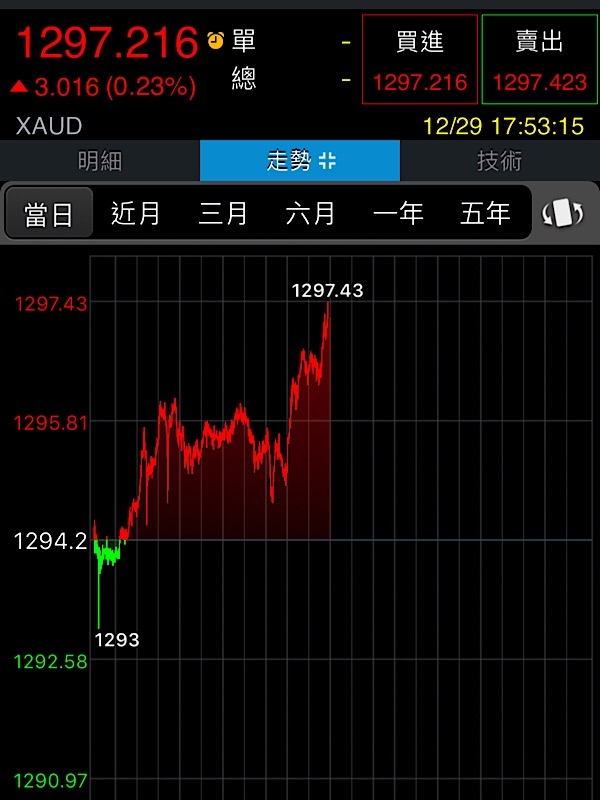Choose the 六月 six-month range
600x800 pixels.
(x=310, y=213)
